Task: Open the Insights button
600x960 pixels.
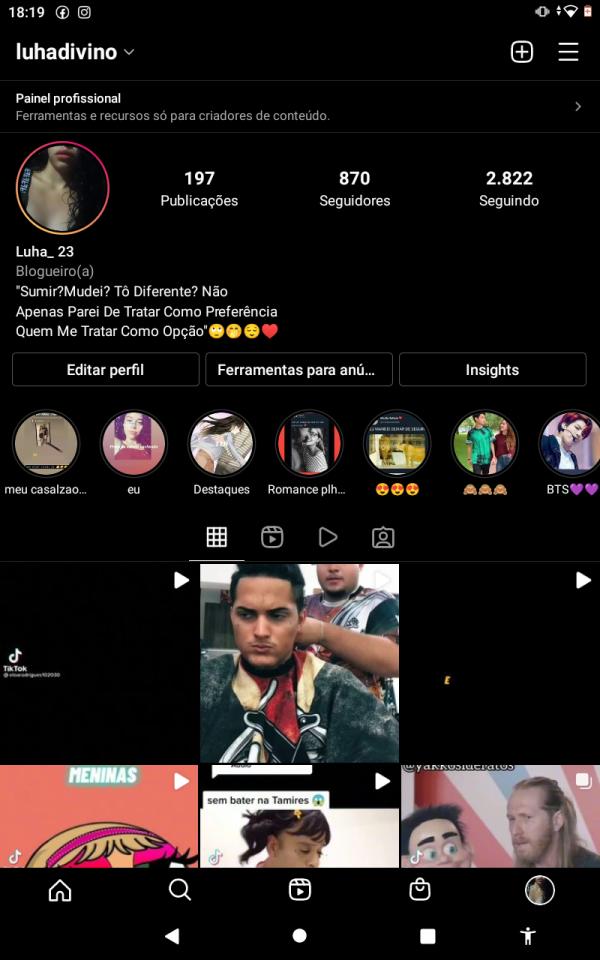Action: [492, 370]
